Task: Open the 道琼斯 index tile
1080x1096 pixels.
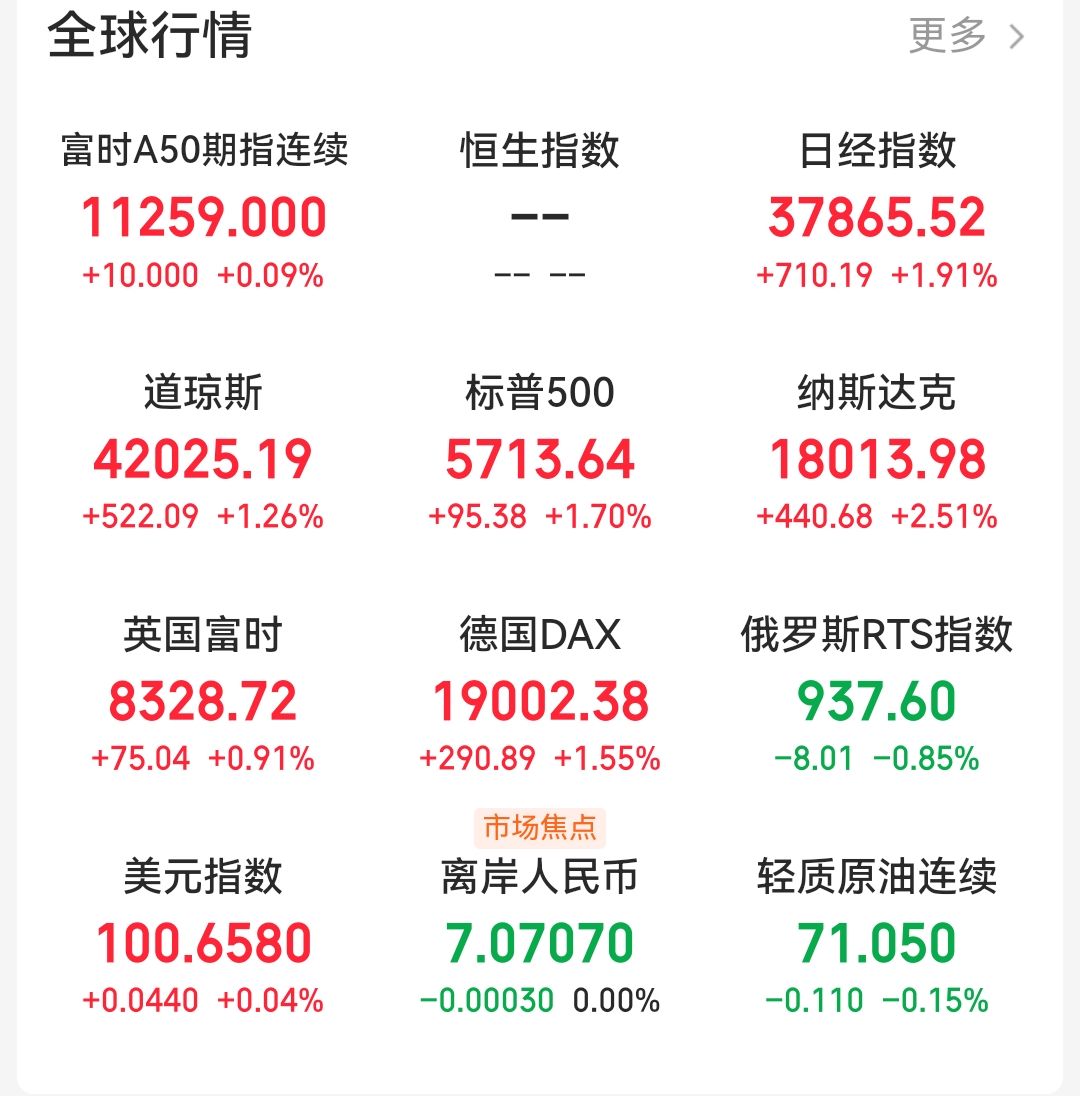Action: pos(204,450)
